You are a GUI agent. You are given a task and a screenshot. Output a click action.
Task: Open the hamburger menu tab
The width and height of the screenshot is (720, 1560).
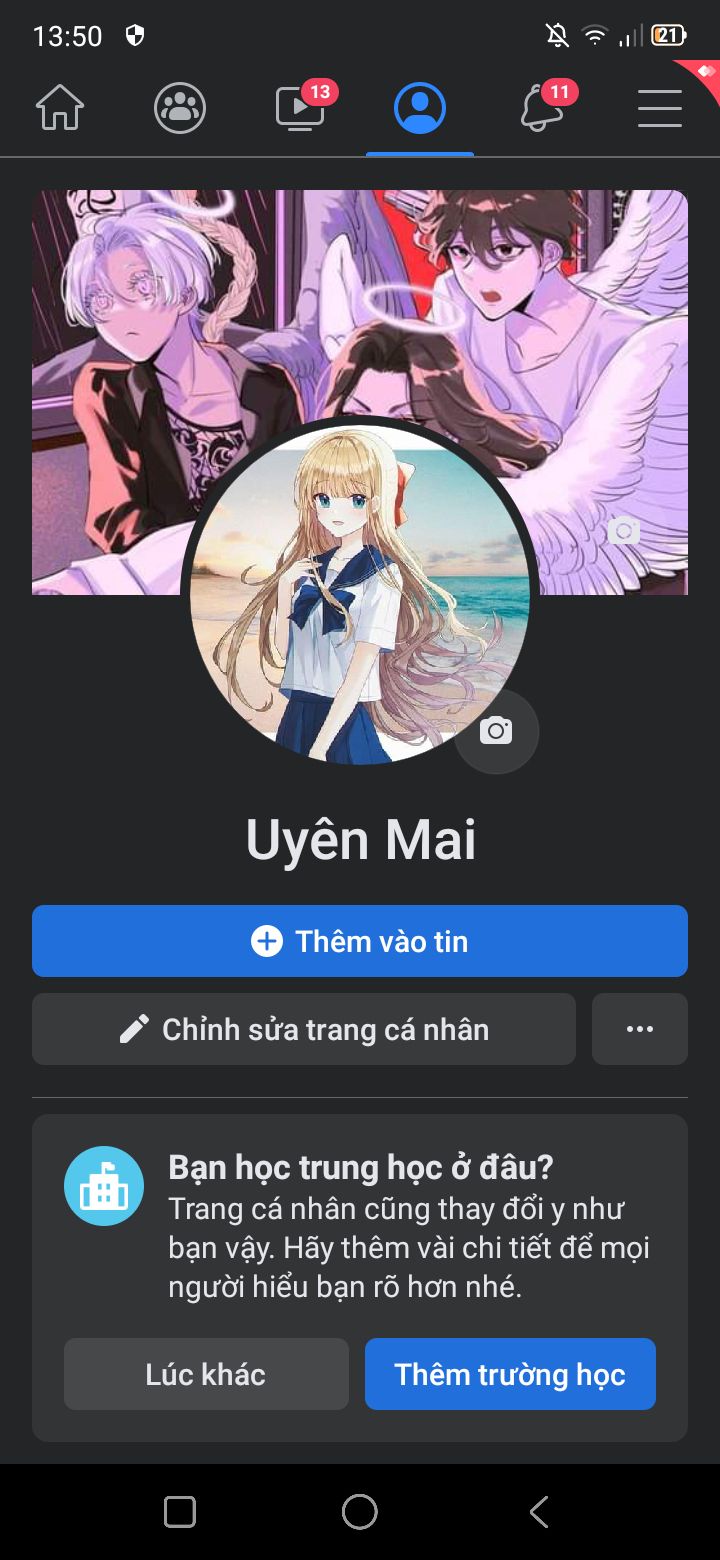coord(660,108)
